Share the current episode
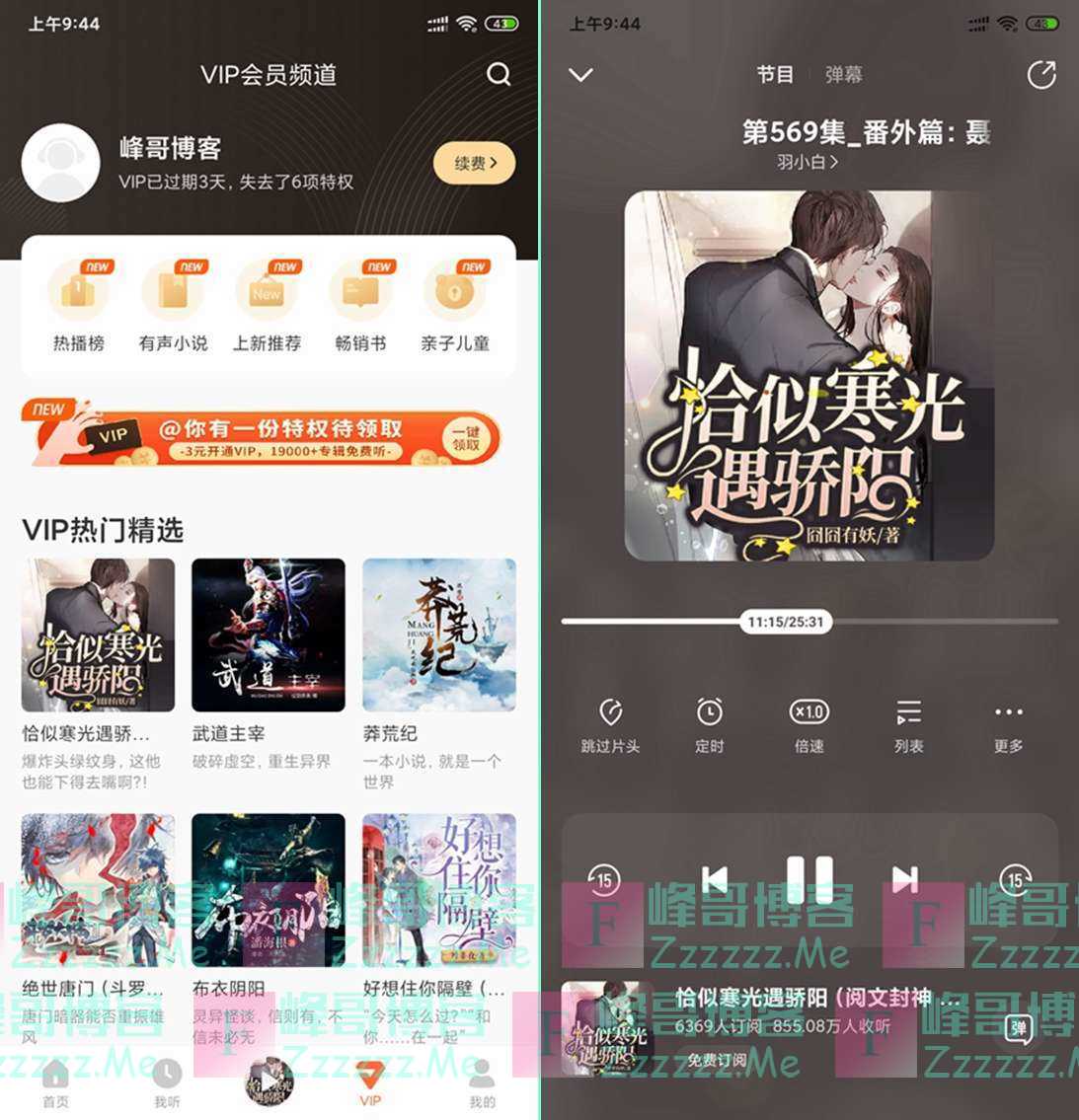Image resolution: width=1079 pixels, height=1120 pixels. (1040, 75)
